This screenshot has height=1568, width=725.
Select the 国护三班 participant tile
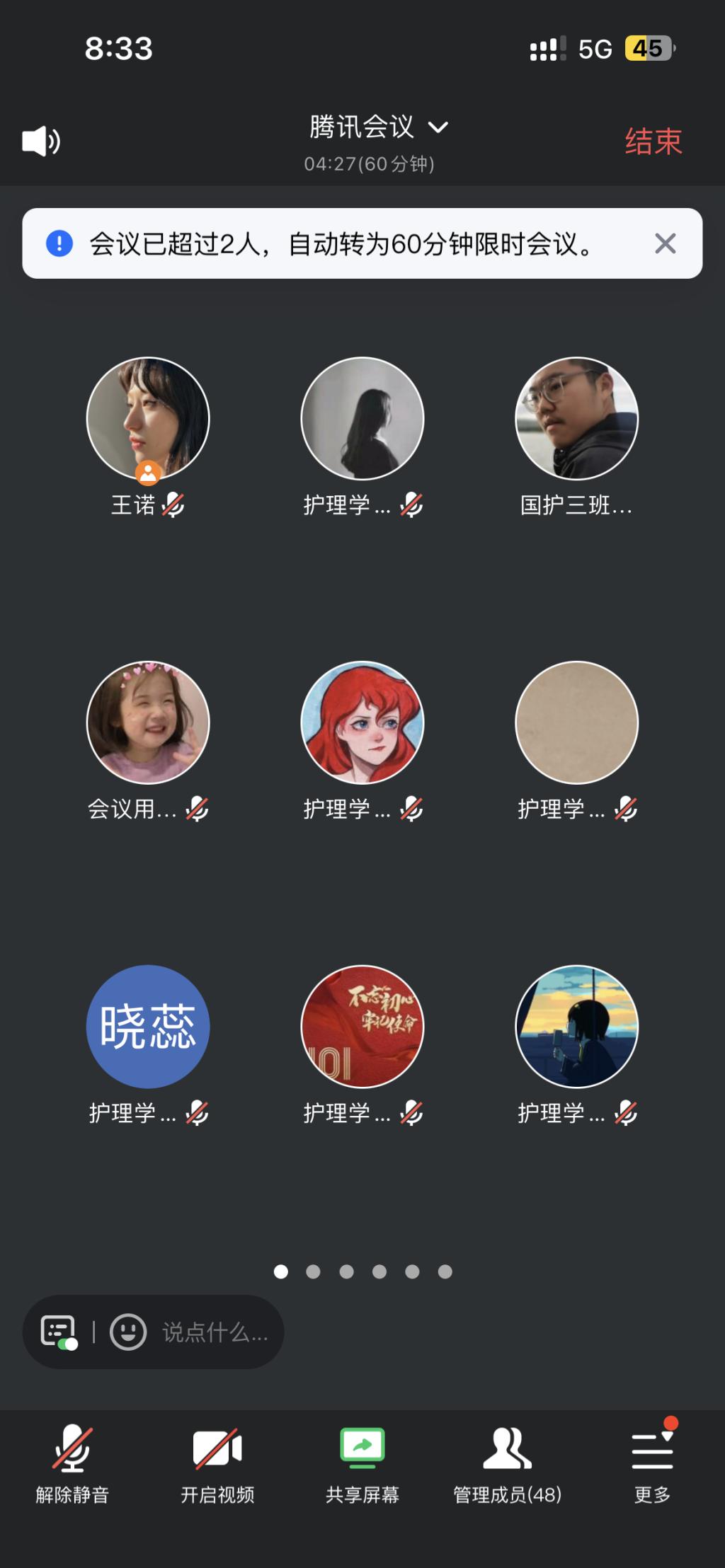(x=576, y=419)
